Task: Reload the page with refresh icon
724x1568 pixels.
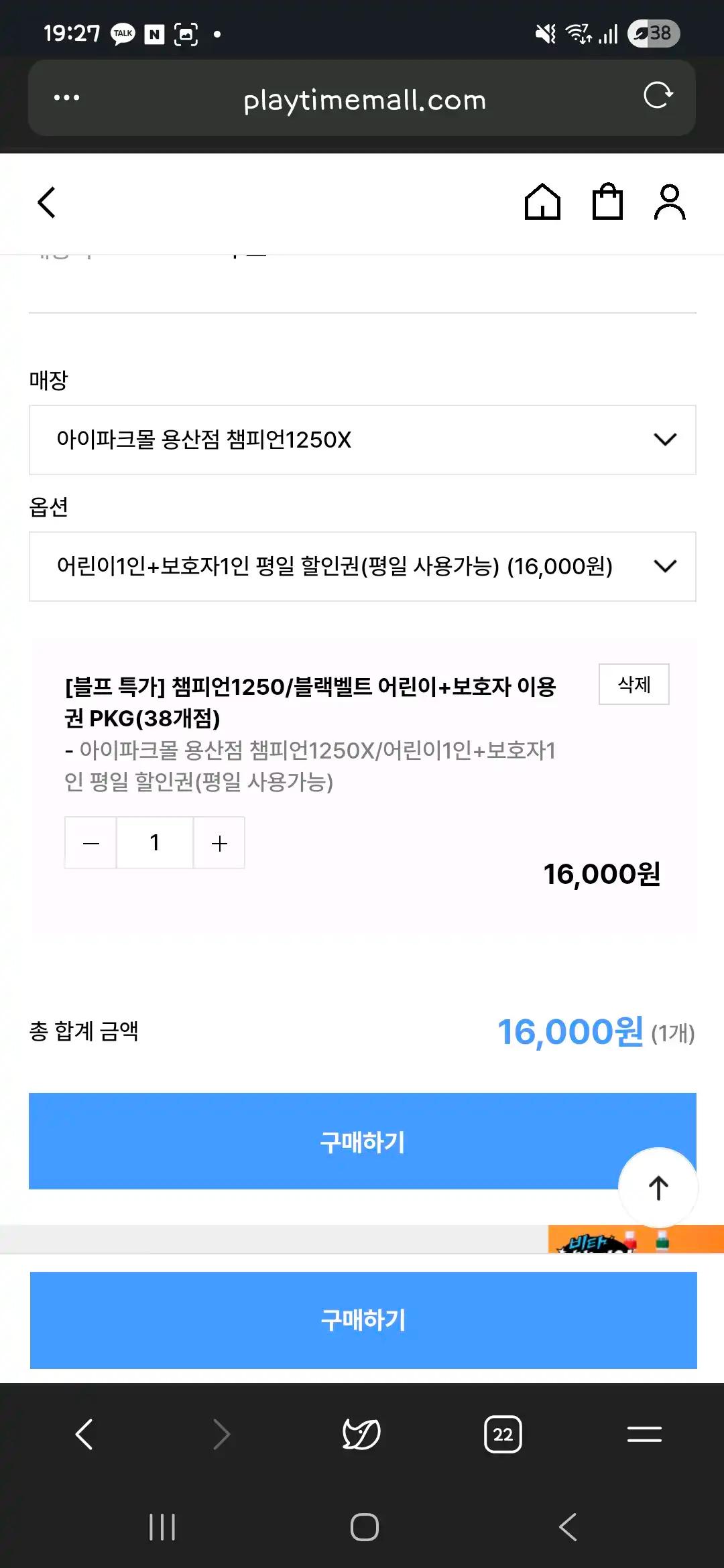Action: click(x=658, y=98)
